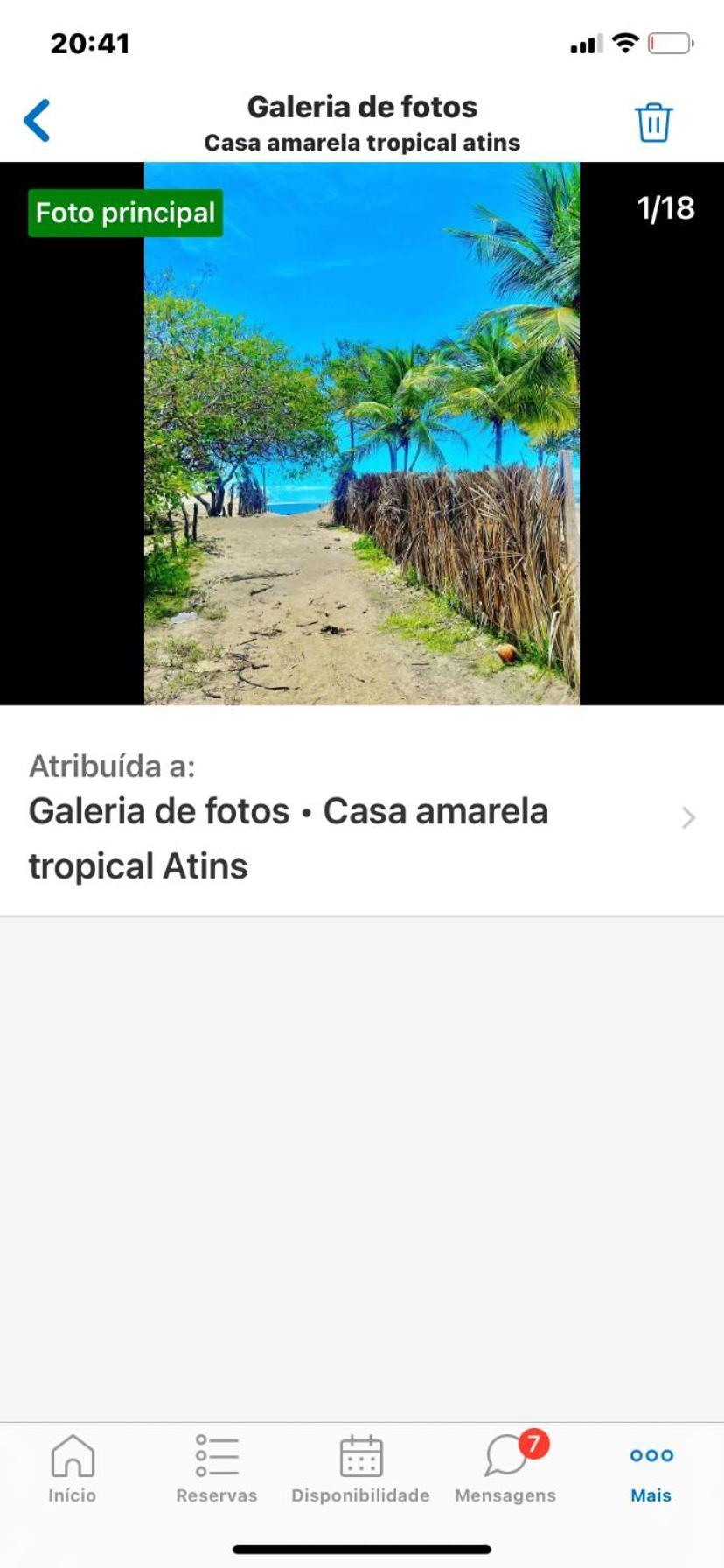Check the Mensagens tab with 7 unread
This screenshot has width=724, height=1568.
tap(506, 1470)
